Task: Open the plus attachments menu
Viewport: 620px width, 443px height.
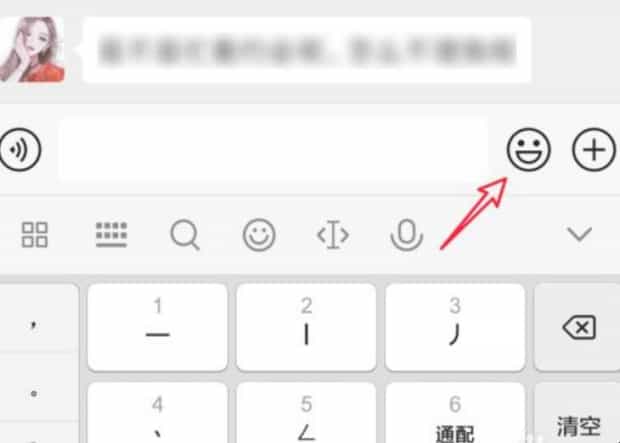Action: [592, 150]
